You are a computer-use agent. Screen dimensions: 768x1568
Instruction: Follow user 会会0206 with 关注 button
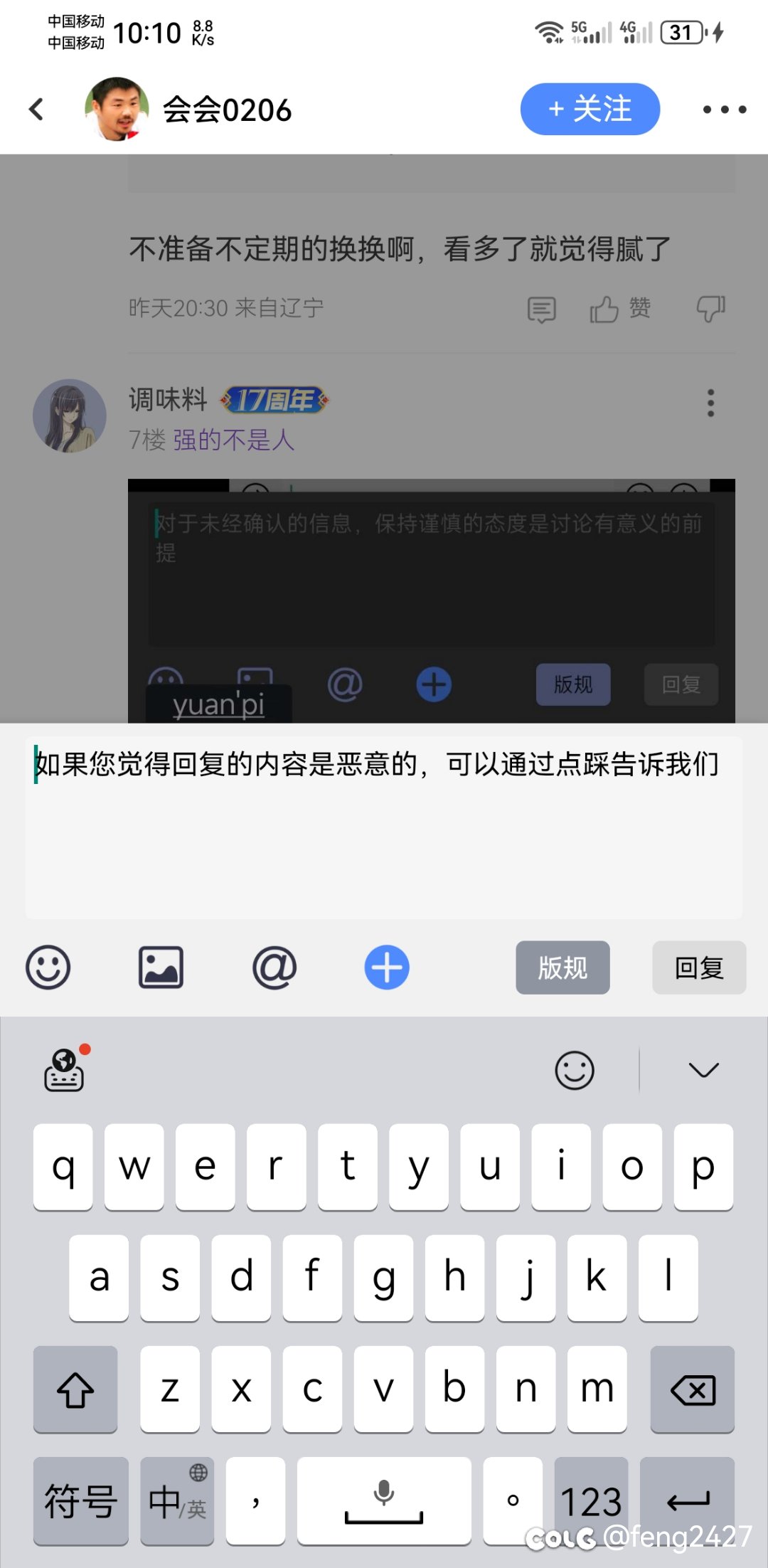(590, 109)
